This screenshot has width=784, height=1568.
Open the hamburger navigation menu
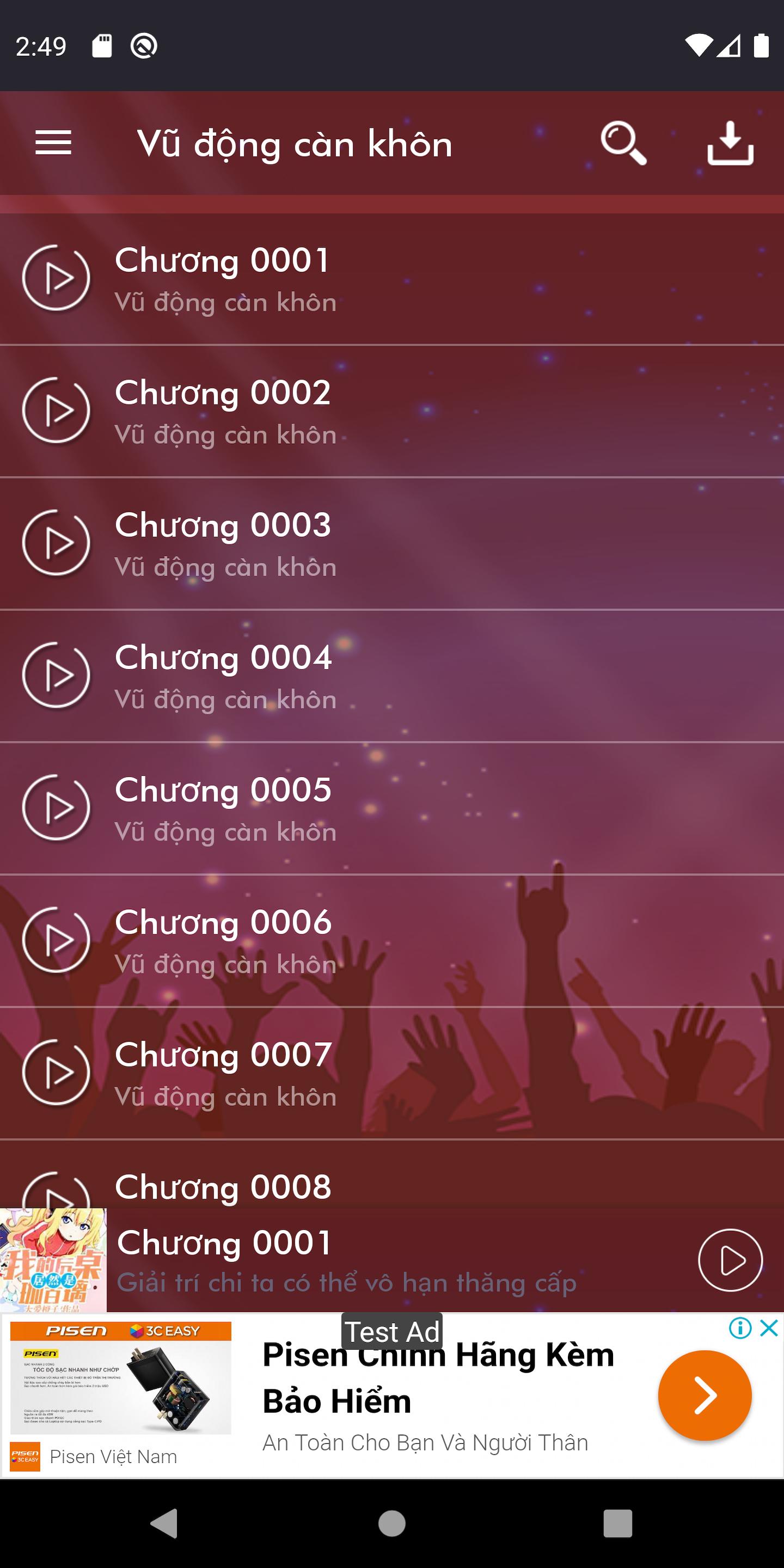point(53,143)
